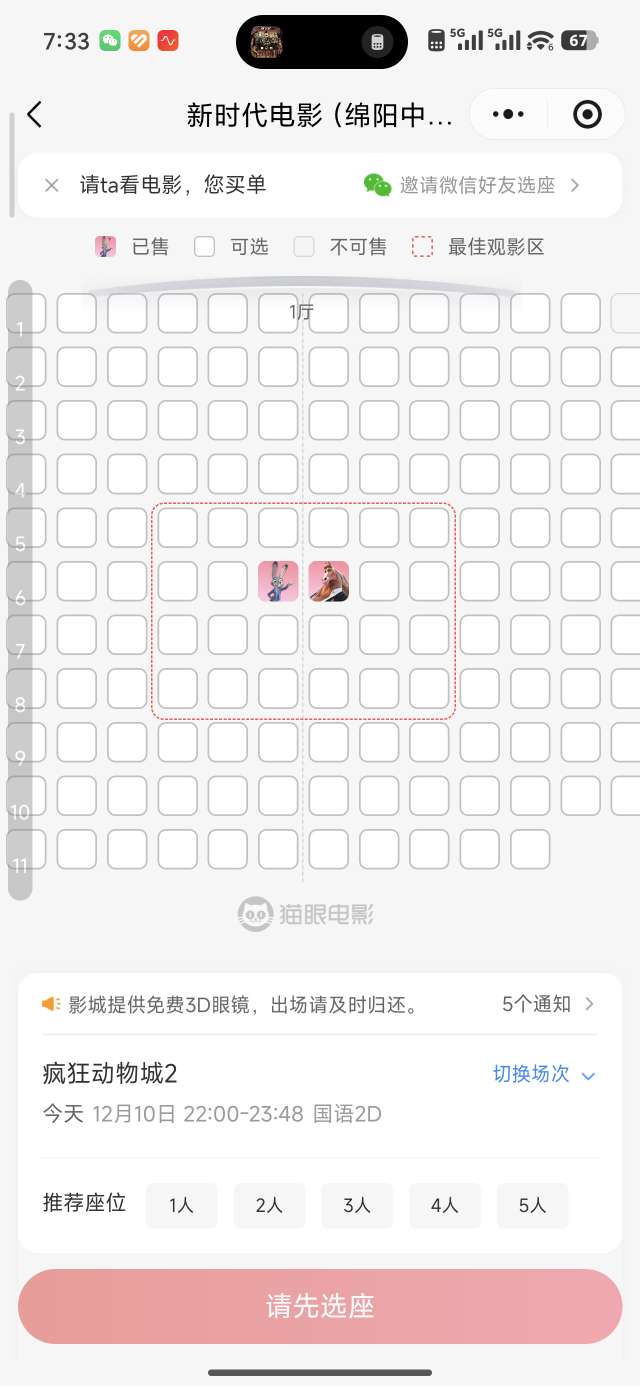Select recommended seats for 1人
640x1386 pixels.
[x=181, y=1205]
